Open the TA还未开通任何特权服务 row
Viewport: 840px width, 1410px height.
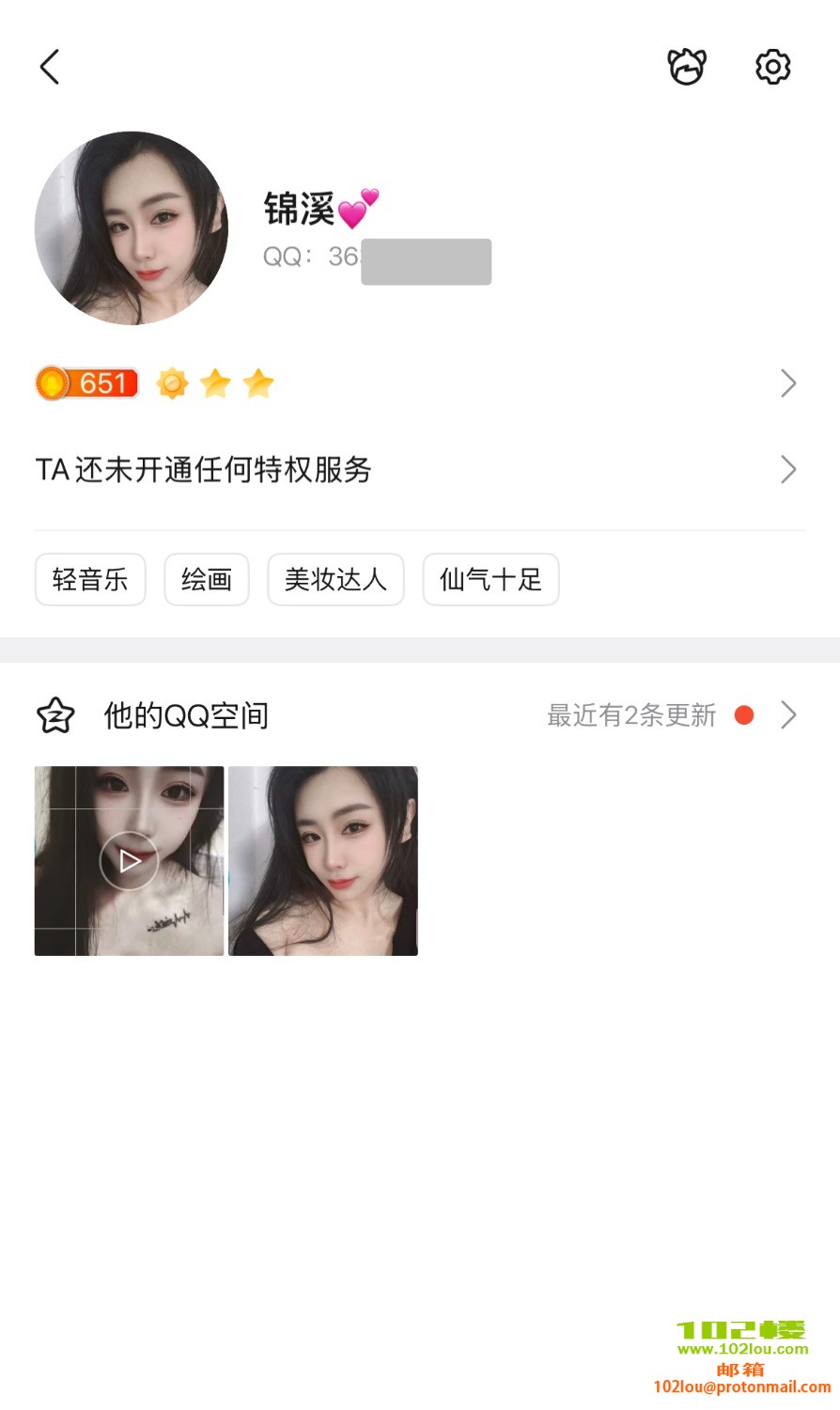point(419,469)
